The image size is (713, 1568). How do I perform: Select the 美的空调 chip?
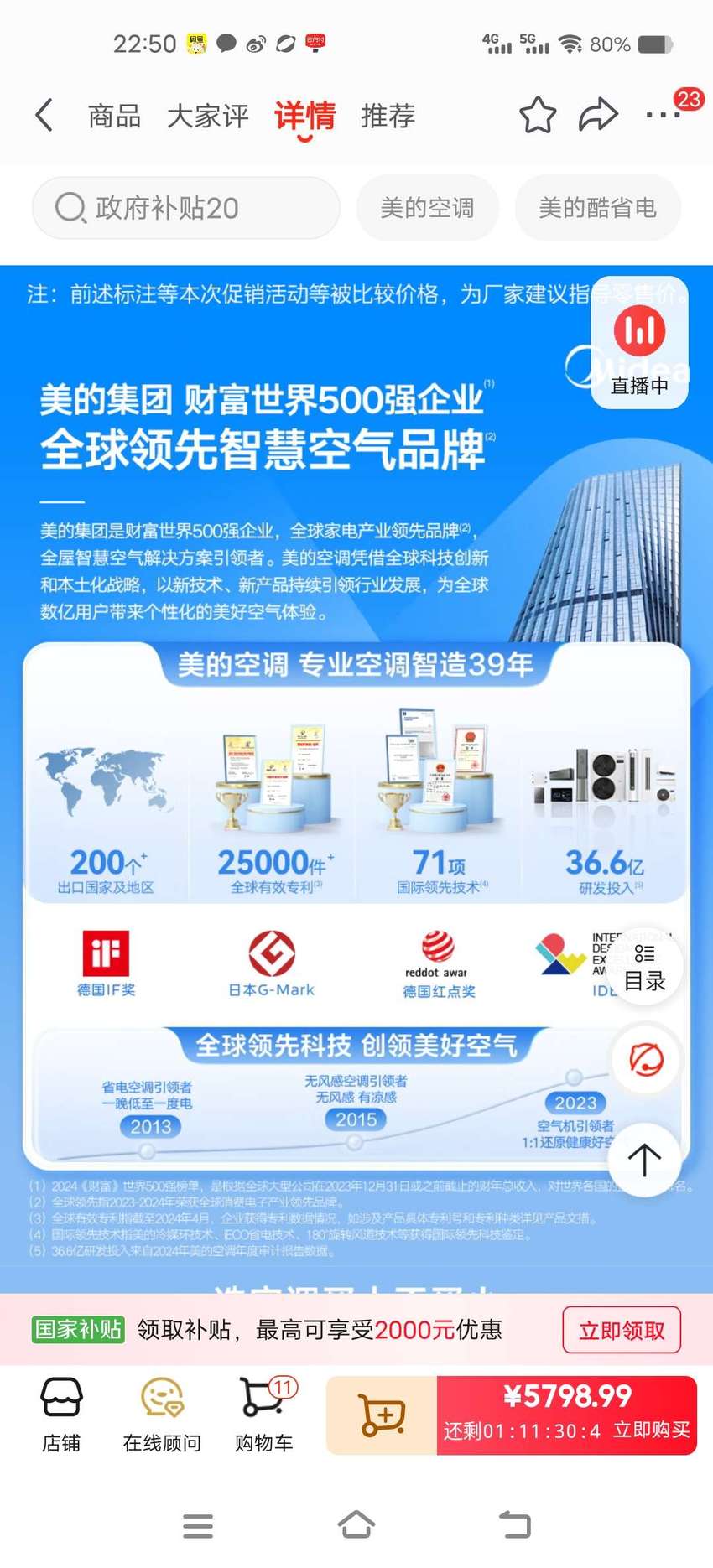coord(427,207)
